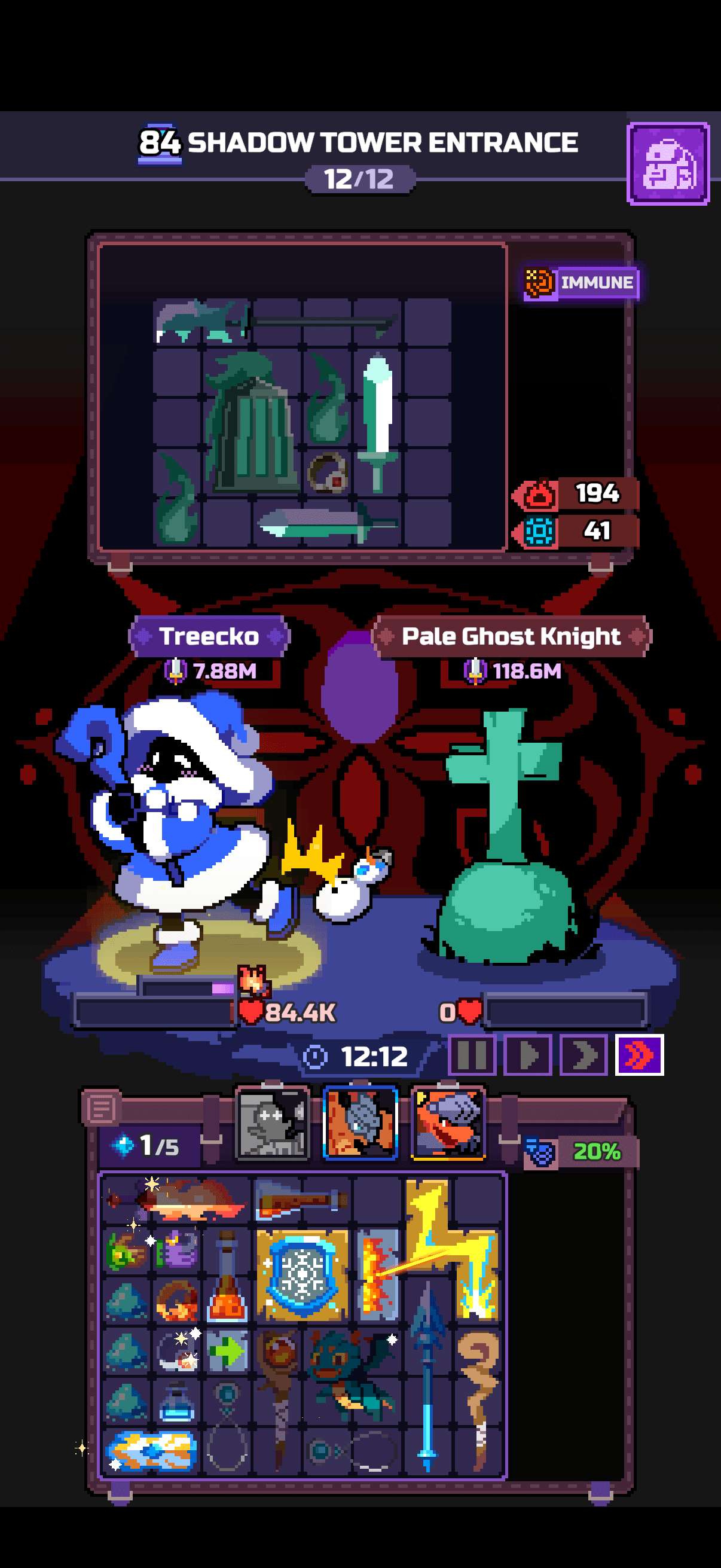The image size is (721, 1568).
Task: Inspect the green arrow item
Action: tap(227, 1352)
